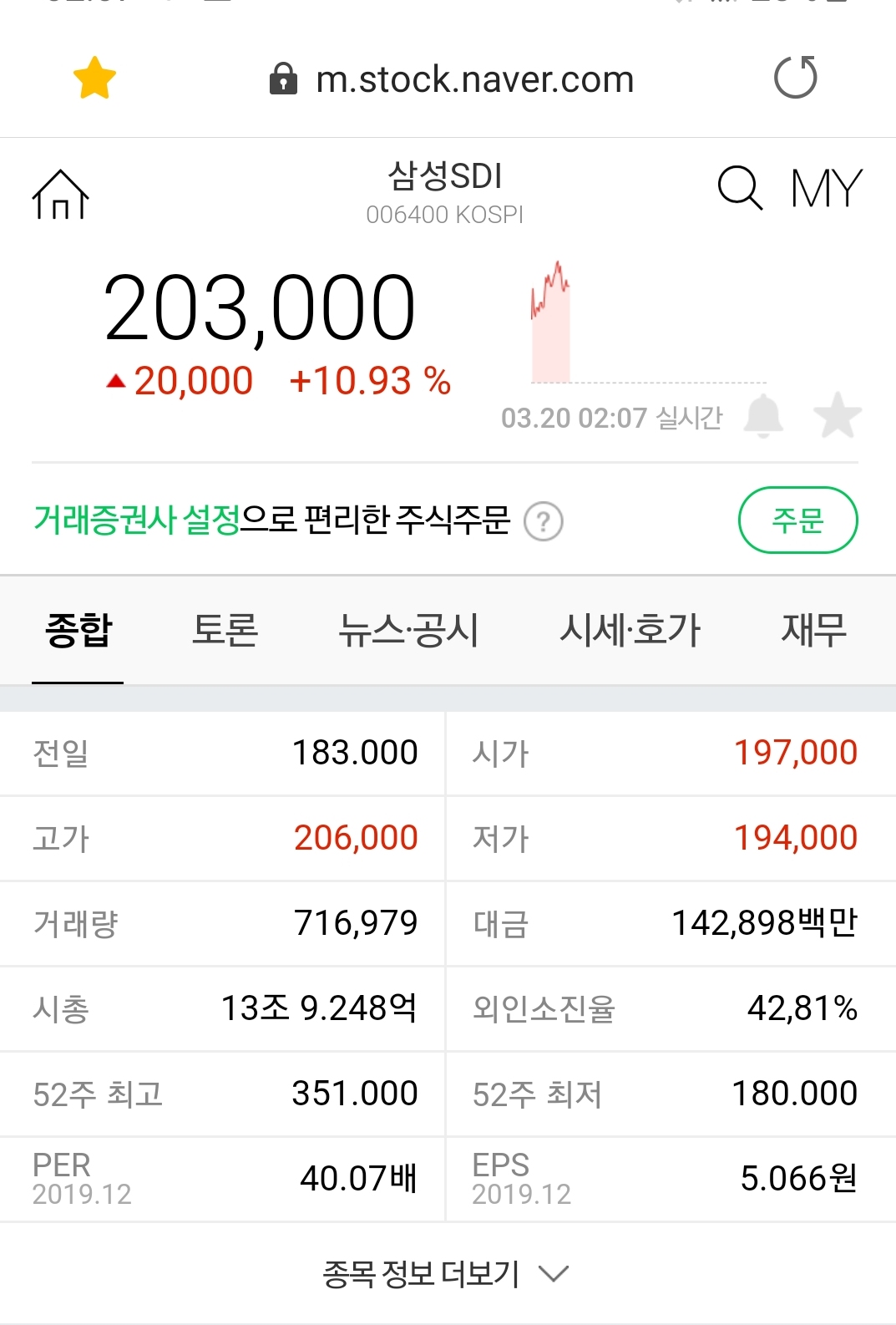The height and width of the screenshot is (1325, 896).
Task: Tap the chevron next to 종목 정보 더보기
Action: [x=554, y=1276]
